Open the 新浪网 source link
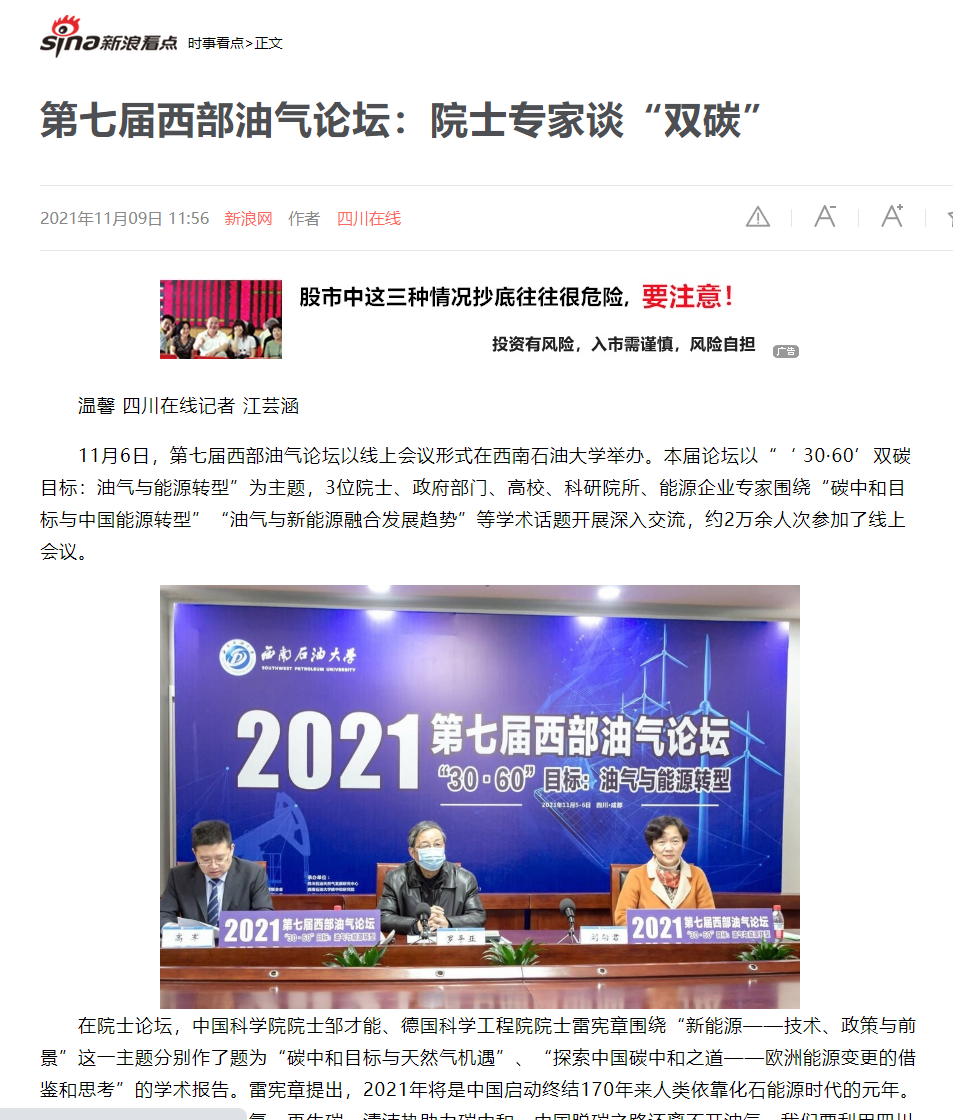 pos(248,218)
